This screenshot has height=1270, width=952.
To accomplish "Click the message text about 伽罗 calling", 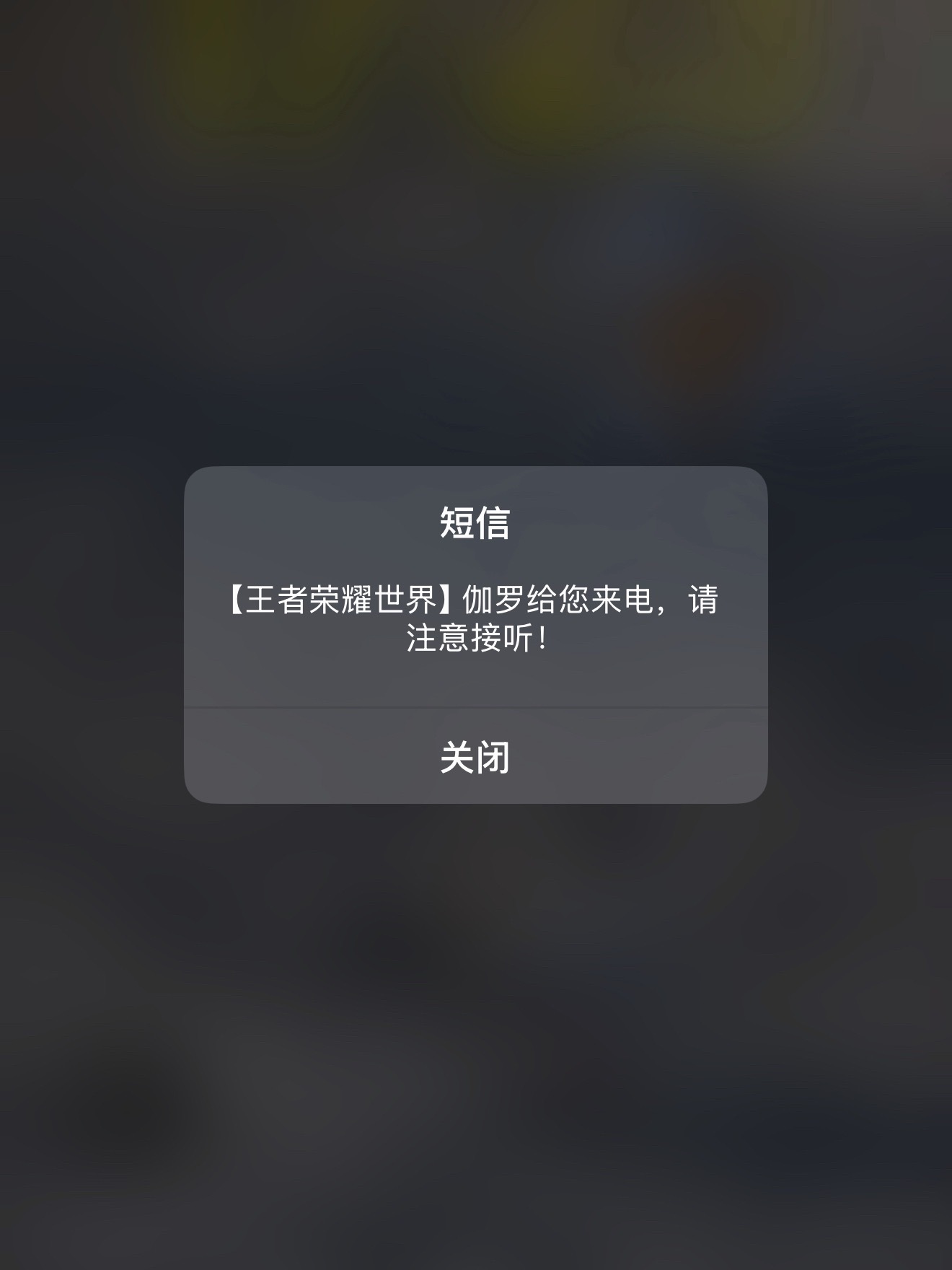I will (x=476, y=617).
